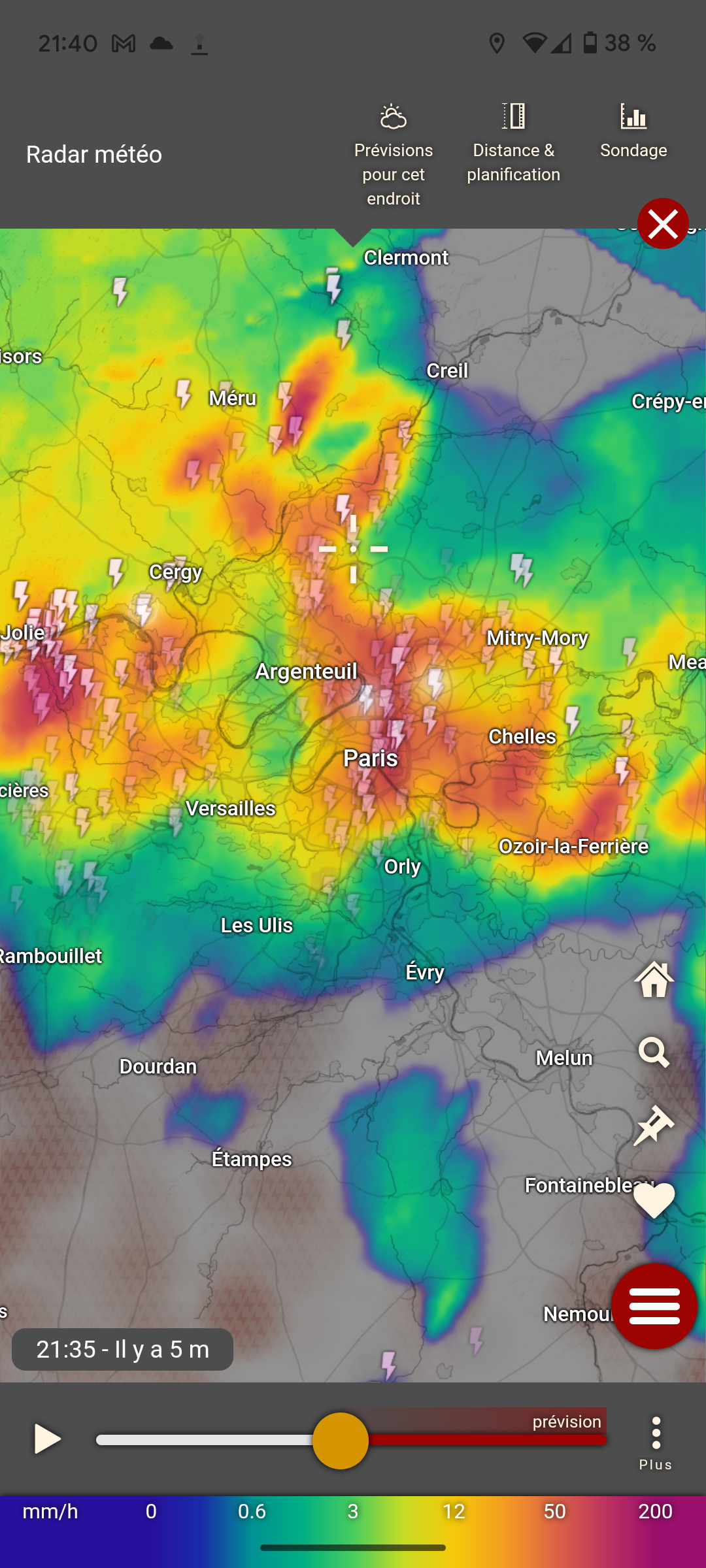
Task: Go to home location on map
Action: click(654, 980)
